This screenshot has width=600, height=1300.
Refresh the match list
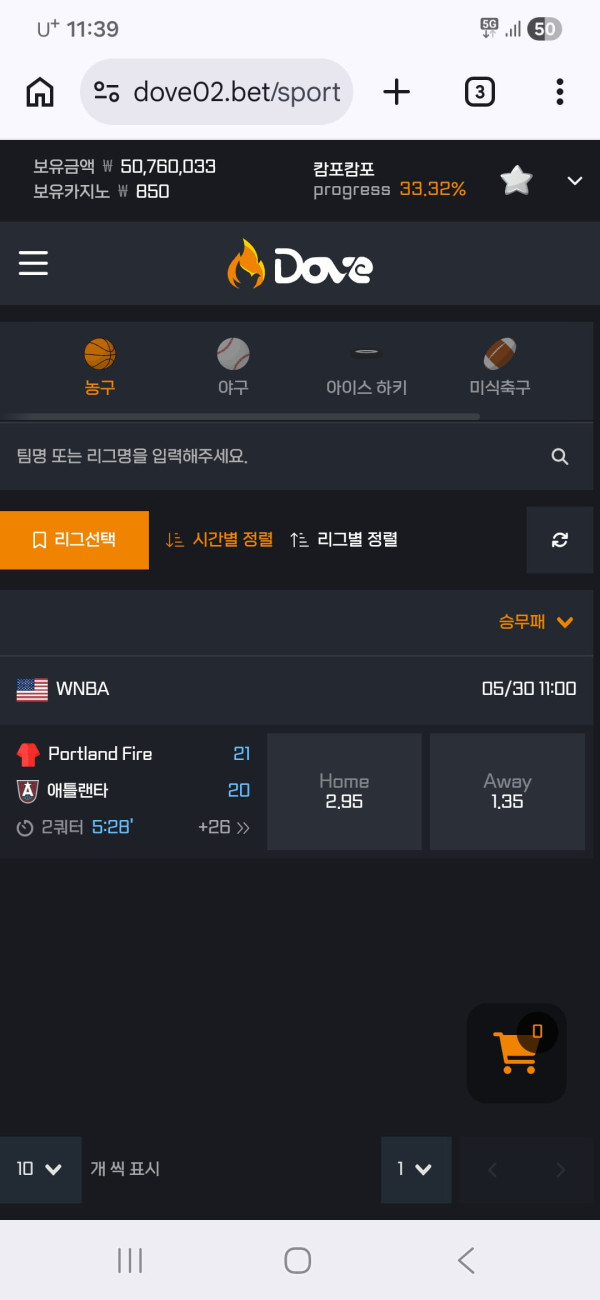(560, 540)
